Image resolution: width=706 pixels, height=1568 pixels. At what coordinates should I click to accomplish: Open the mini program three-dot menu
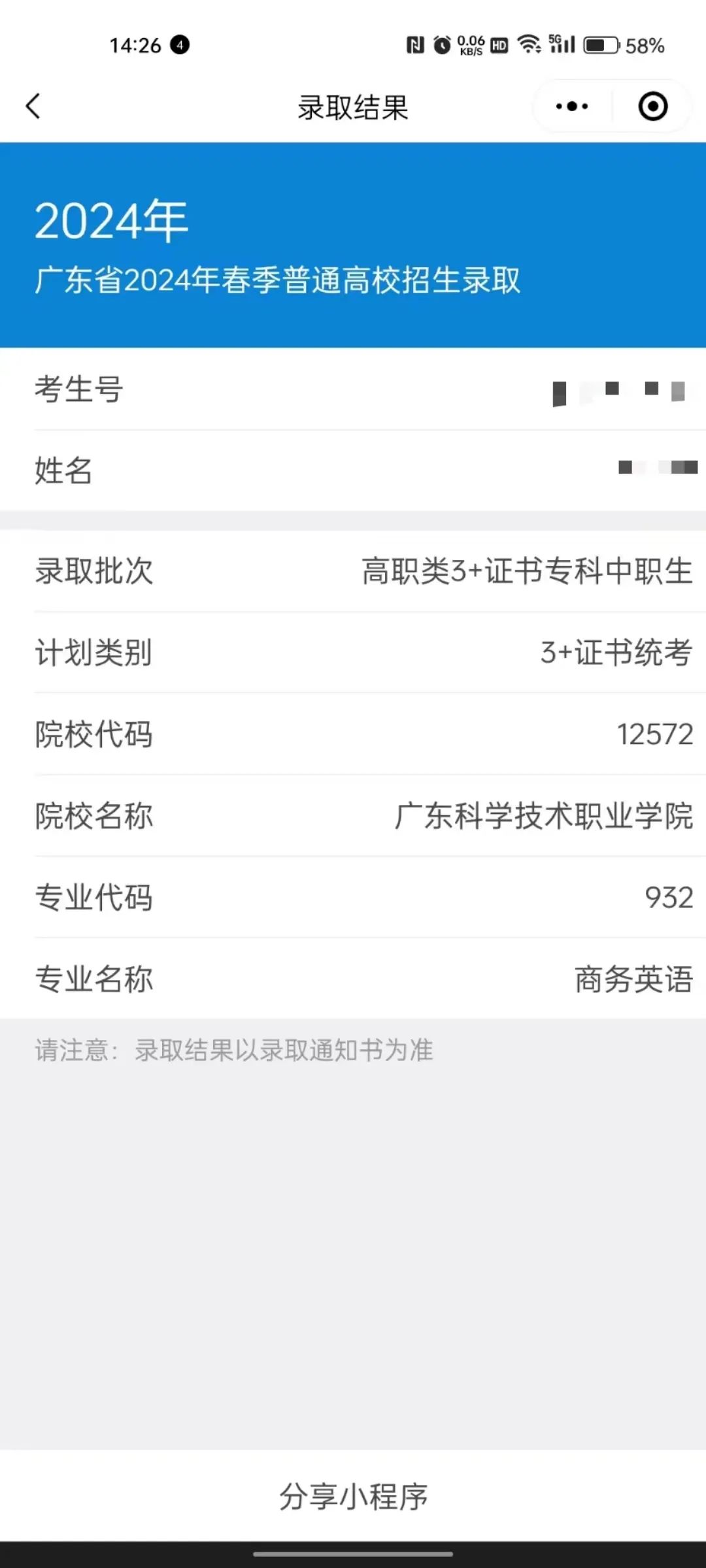click(572, 106)
